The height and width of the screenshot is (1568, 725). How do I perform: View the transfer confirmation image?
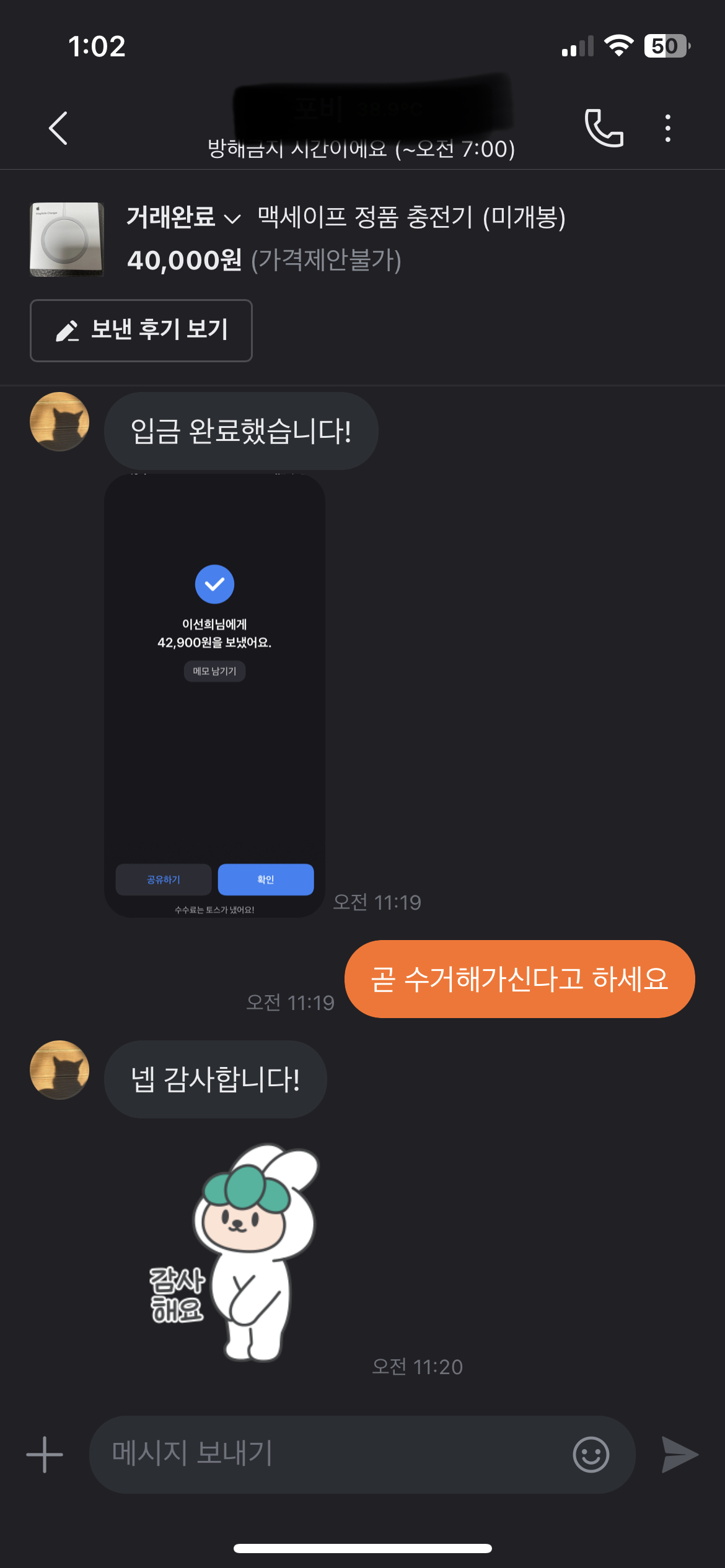[x=214, y=695]
